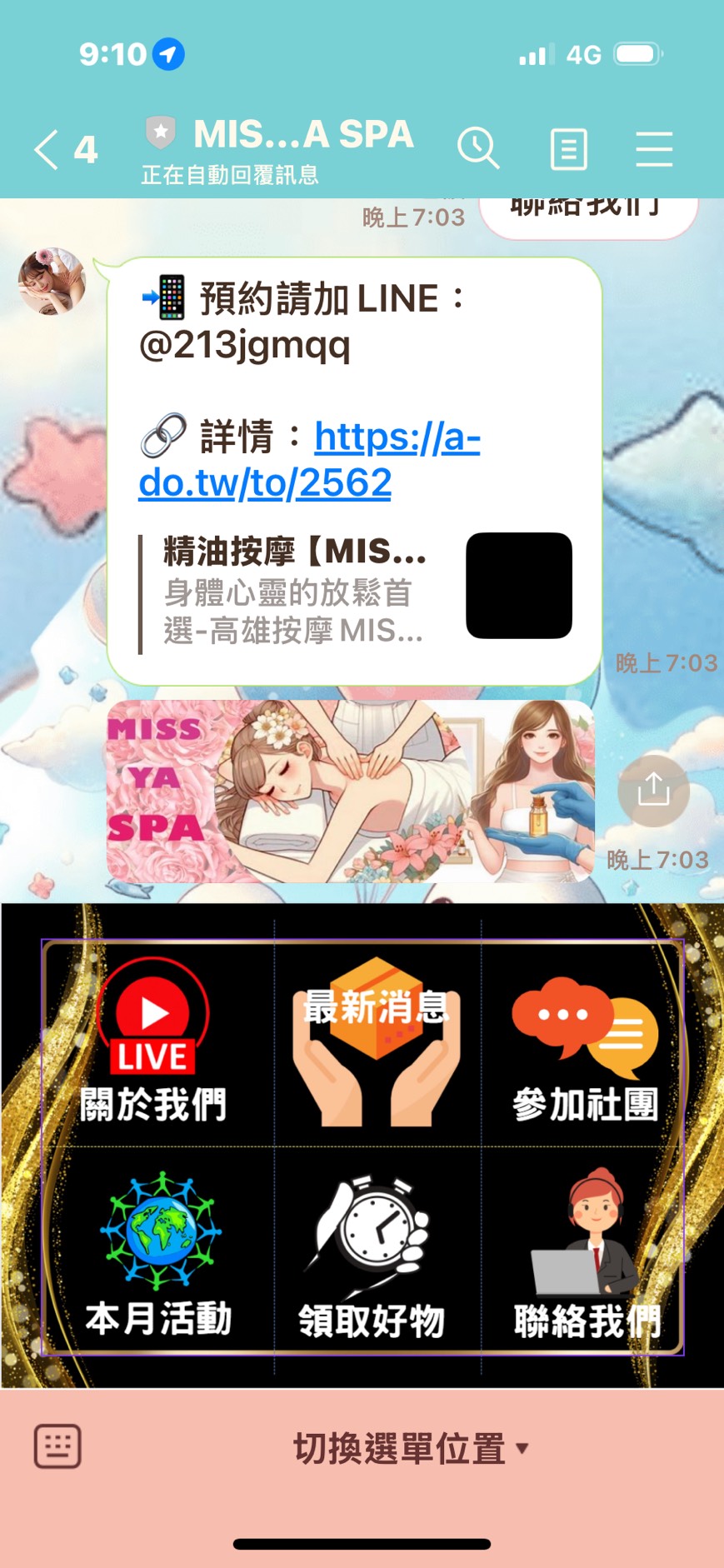Open the notes and posts icon
The width and height of the screenshot is (724, 1568).
569,150
